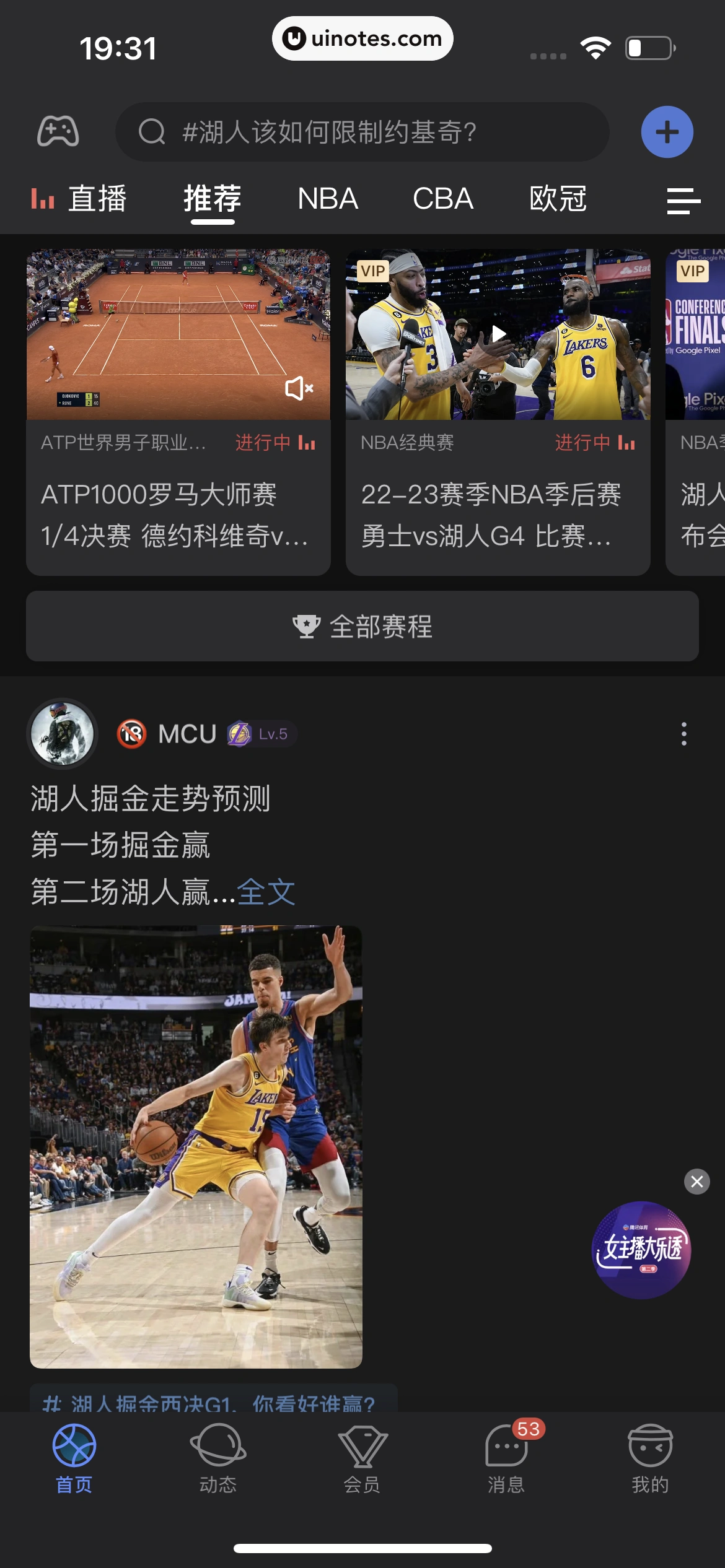The height and width of the screenshot is (1568, 725).
Task: Unmute the tennis live preview
Action: 299,388
